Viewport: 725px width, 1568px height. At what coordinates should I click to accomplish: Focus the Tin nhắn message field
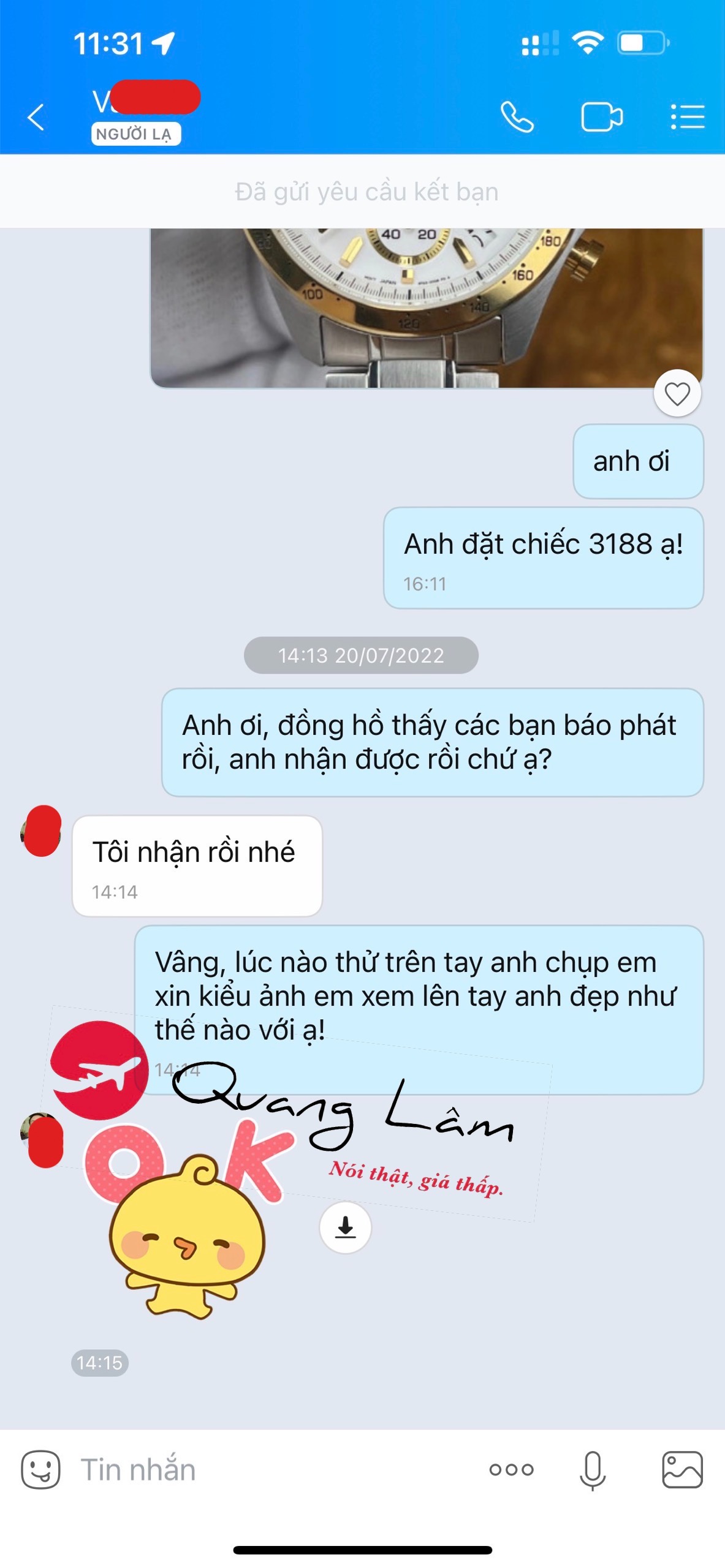[270, 1469]
